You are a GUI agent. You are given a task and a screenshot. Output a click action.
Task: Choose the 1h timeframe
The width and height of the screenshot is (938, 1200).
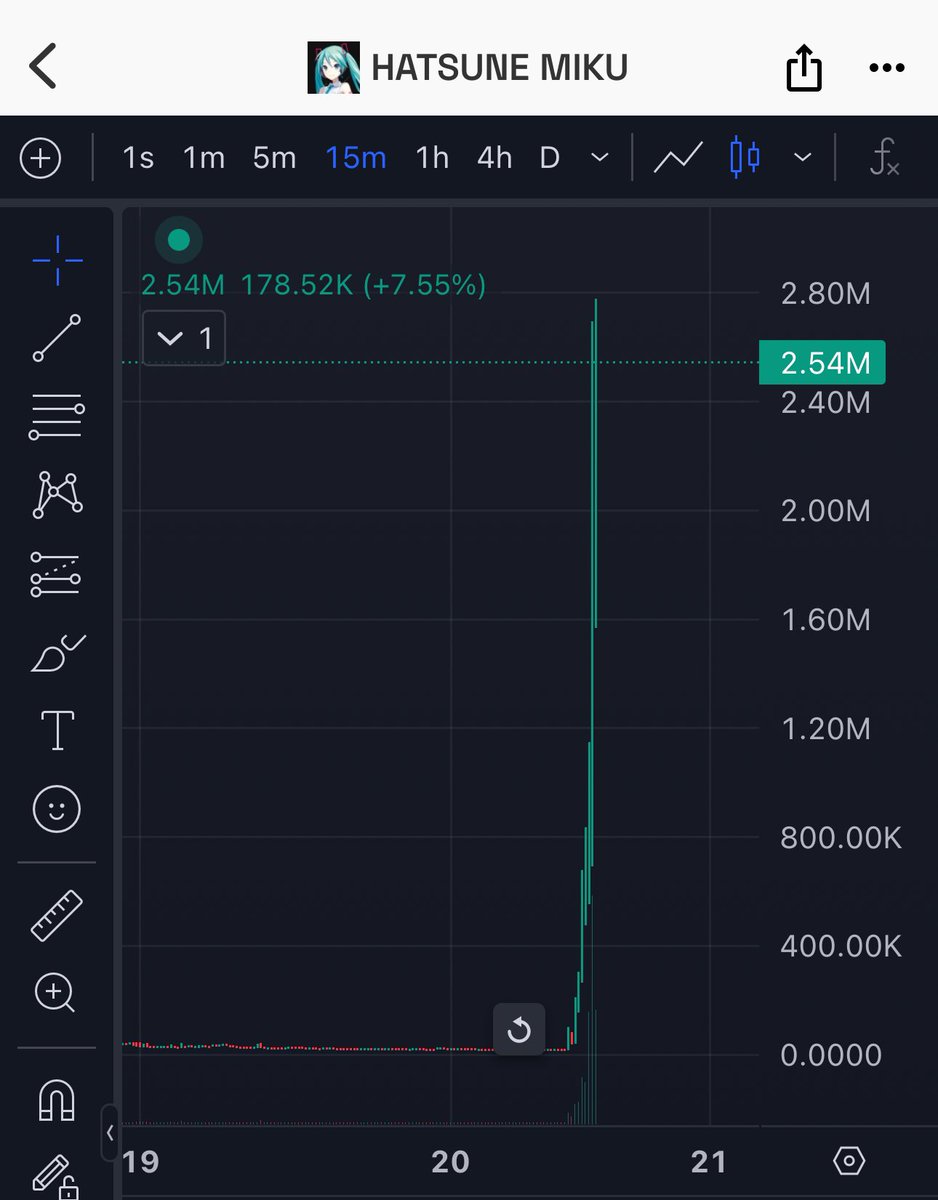[x=432, y=158]
